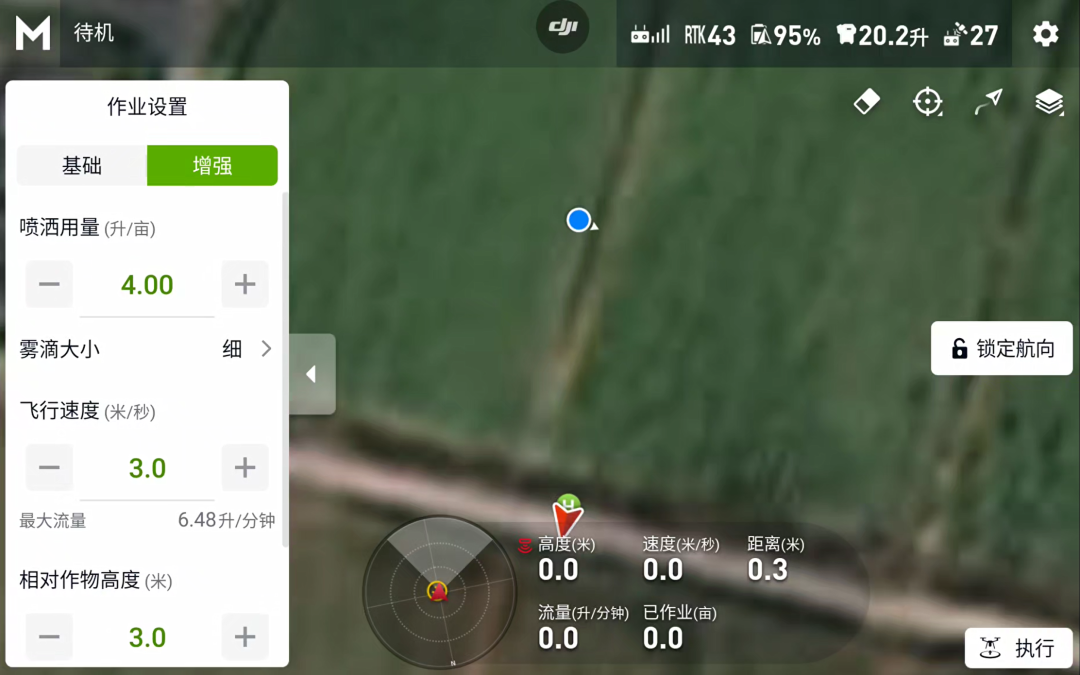Increase 相对作物高度 with plus button
This screenshot has width=1080, height=675.
point(245,637)
